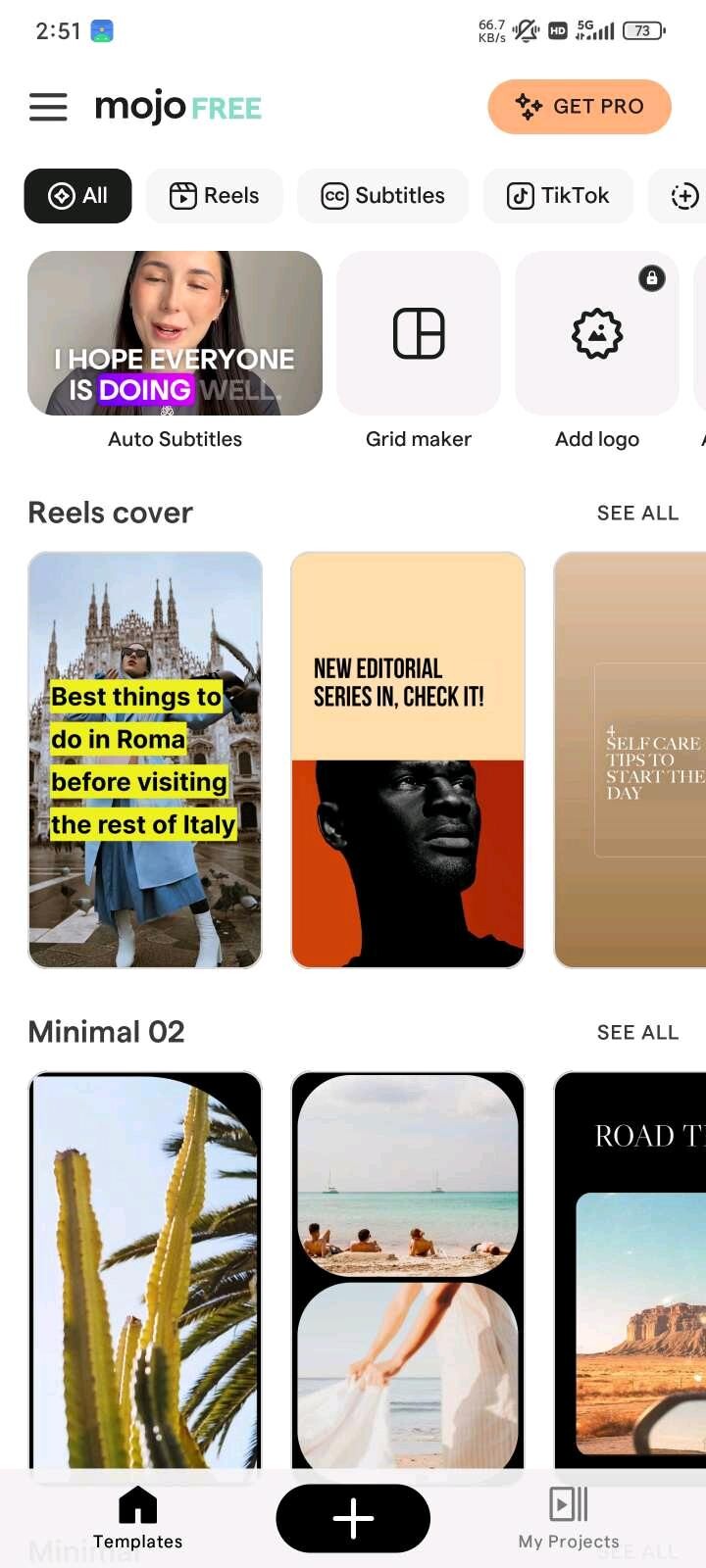Open the hamburger drawer menu

[48, 107]
